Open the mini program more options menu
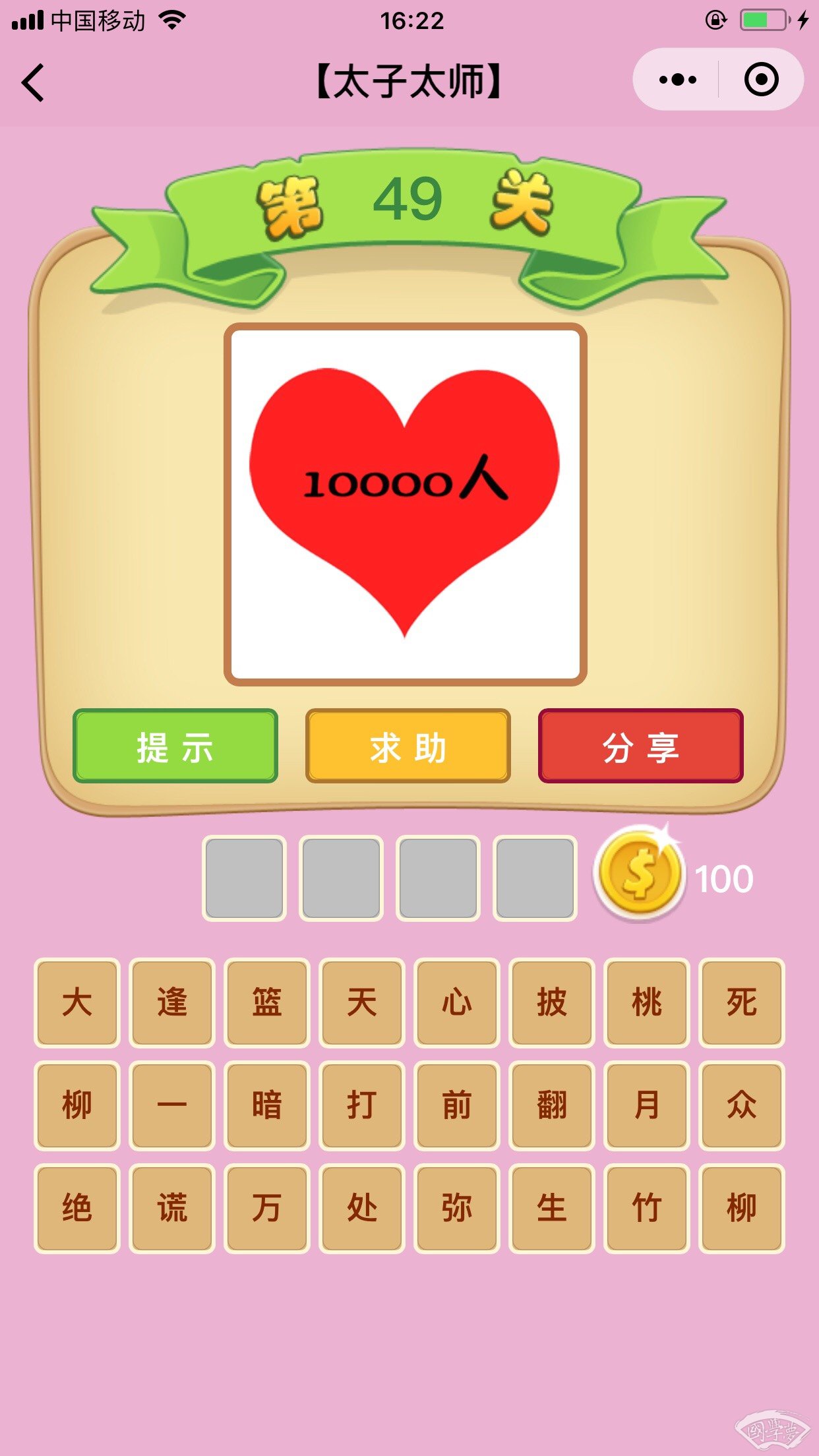The width and height of the screenshot is (819, 1456). click(x=677, y=80)
